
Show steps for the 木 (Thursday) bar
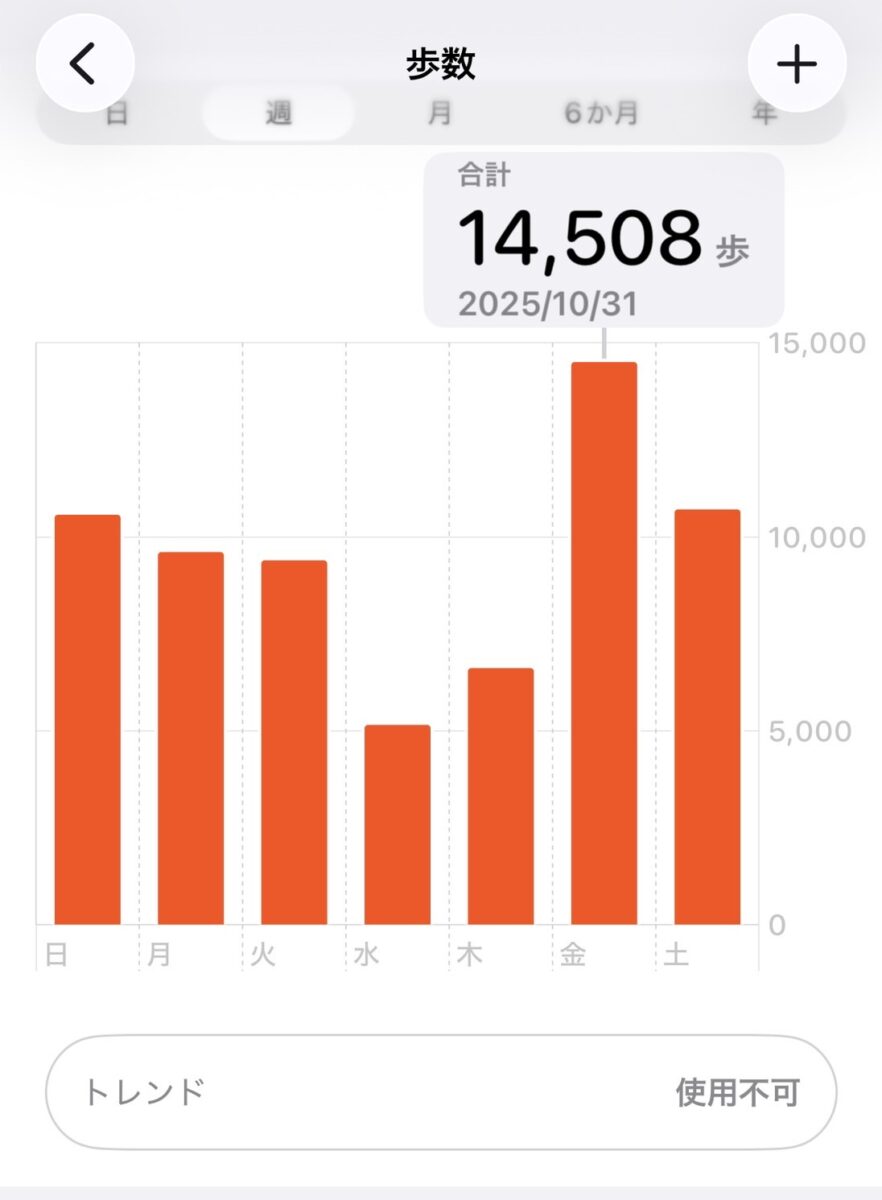click(x=500, y=796)
